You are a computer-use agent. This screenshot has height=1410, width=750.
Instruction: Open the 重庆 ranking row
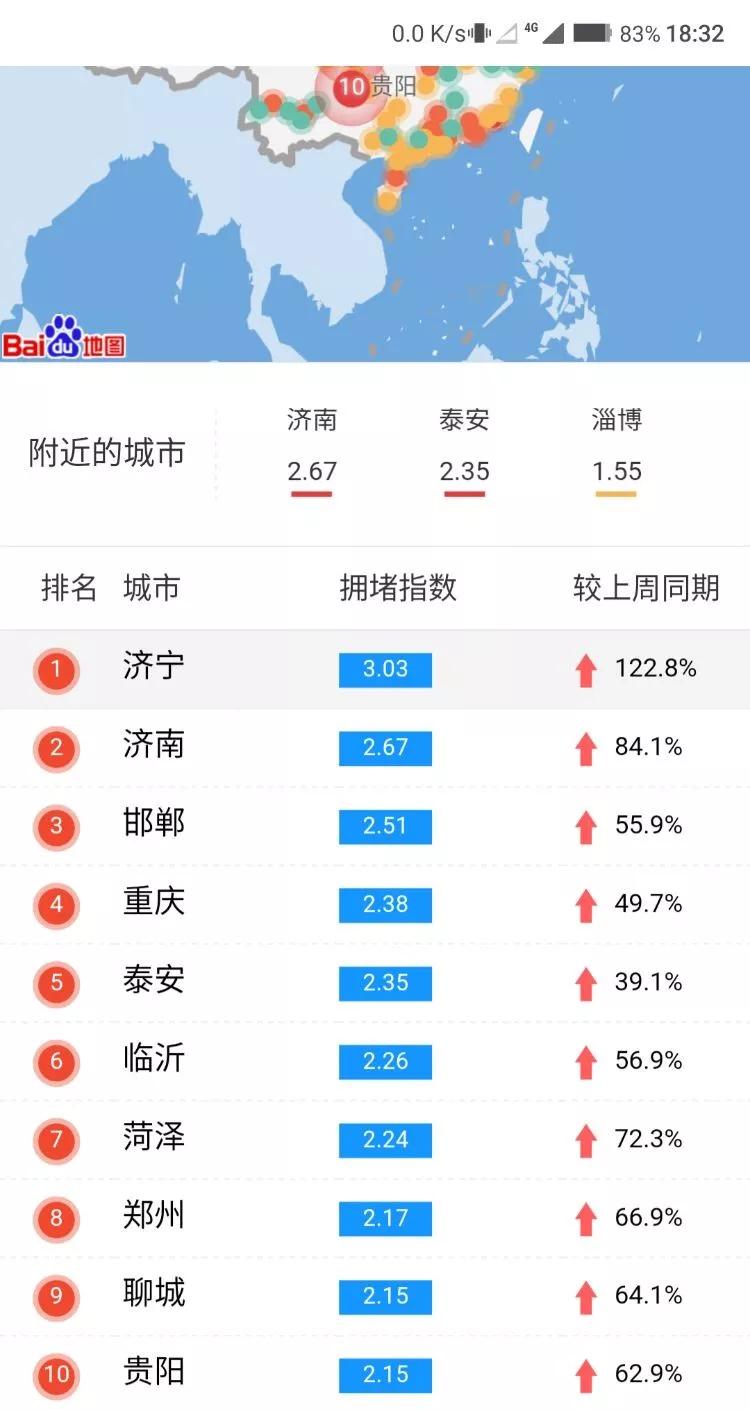coord(375,905)
